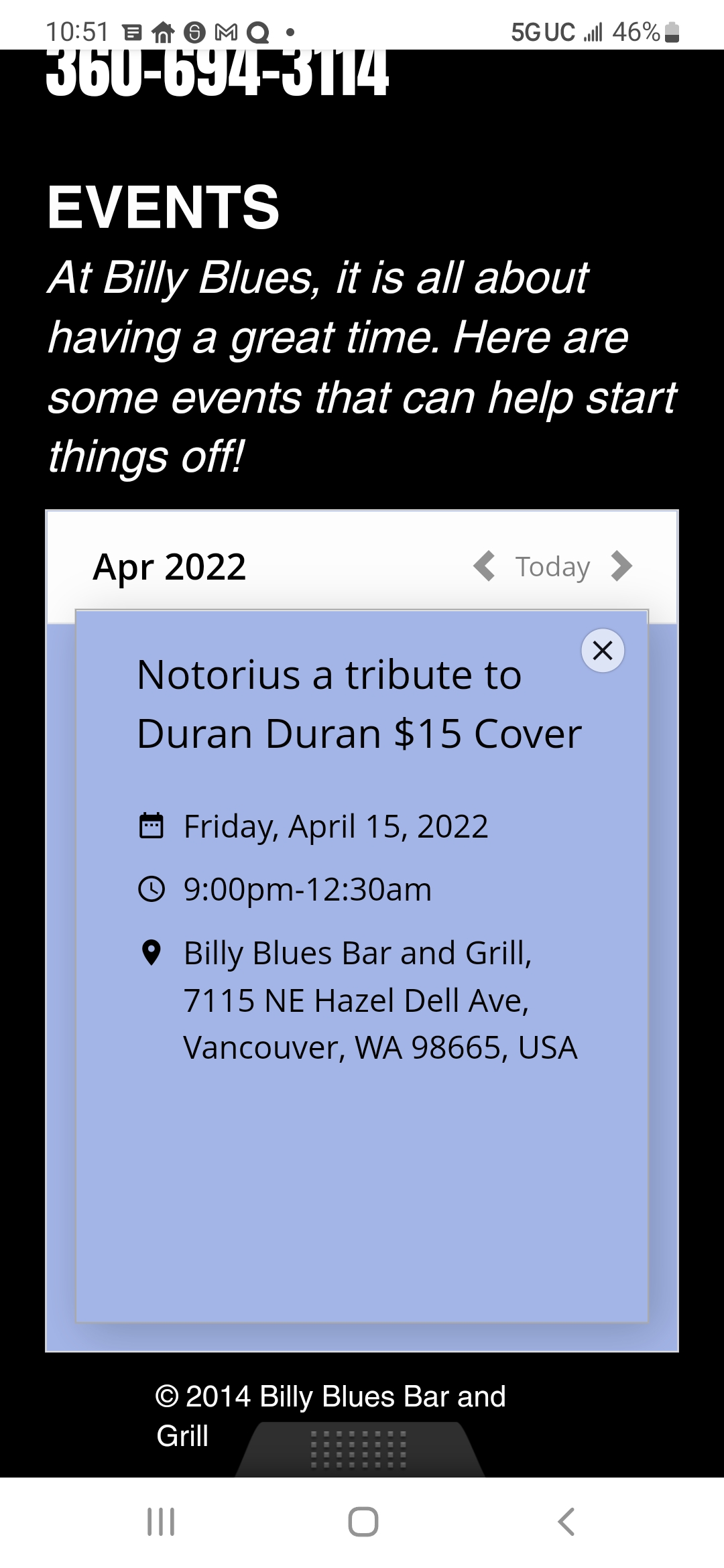The image size is (724, 1568).
Task: Tap the bottom handle with the dotted grid
Action: click(360, 1449)
